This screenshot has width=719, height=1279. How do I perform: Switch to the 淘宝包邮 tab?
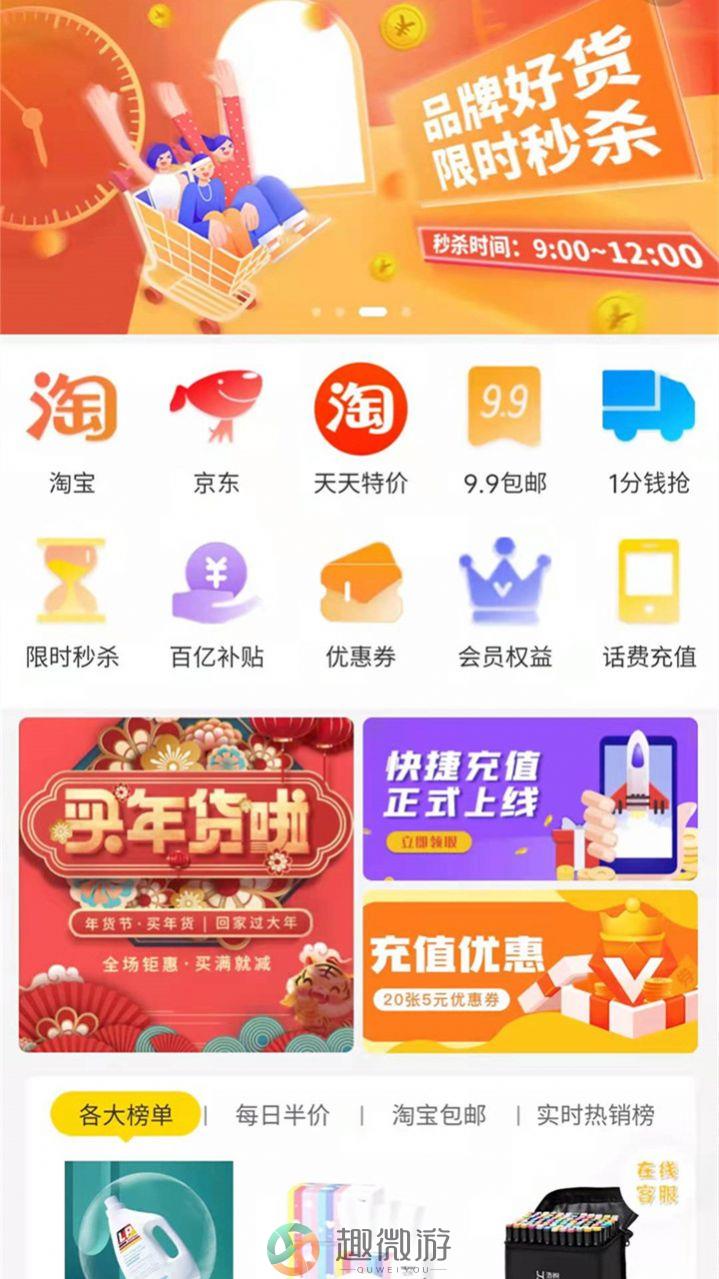[438, 1115]
